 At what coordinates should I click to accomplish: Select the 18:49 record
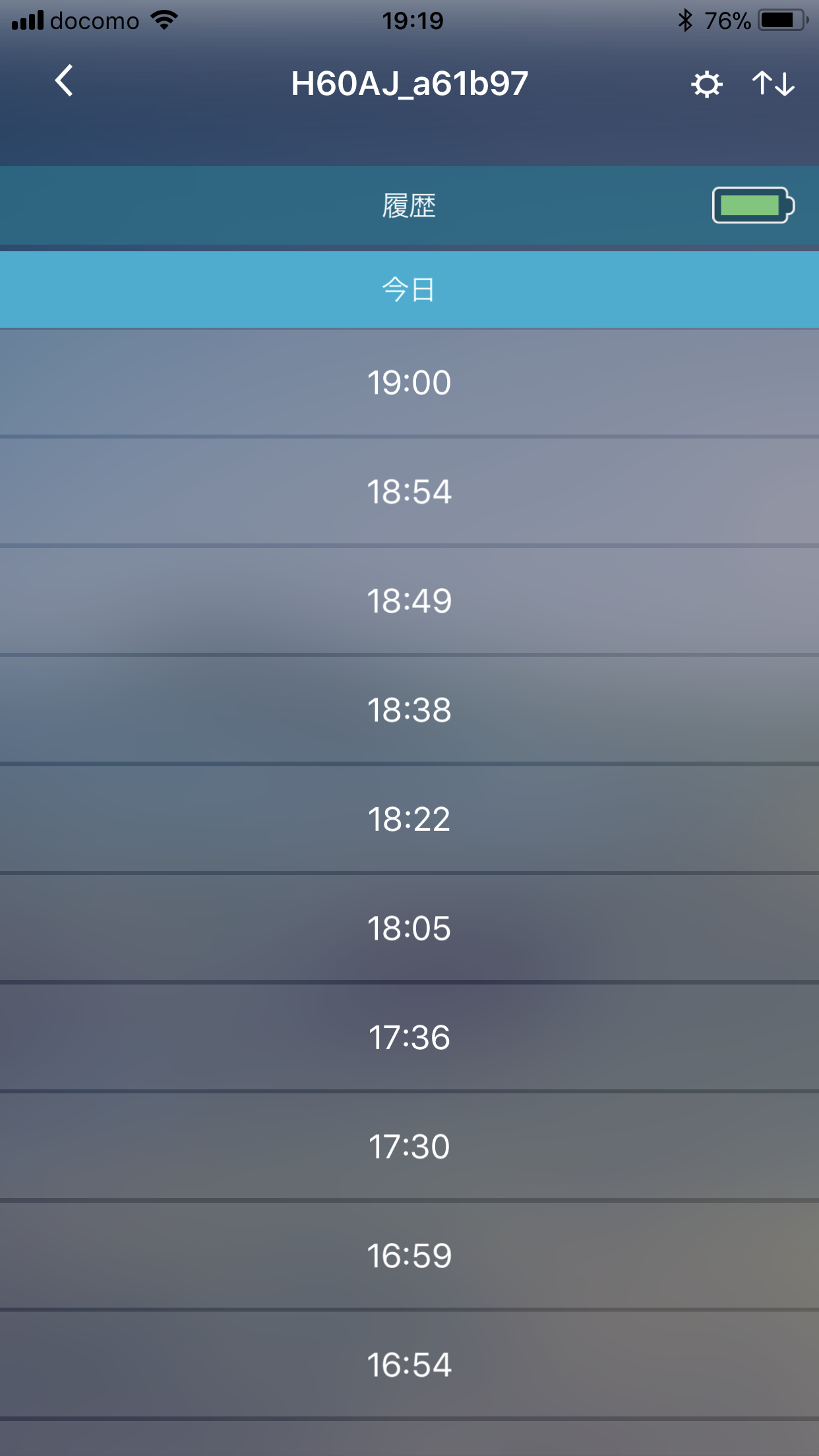coord(409,601)
